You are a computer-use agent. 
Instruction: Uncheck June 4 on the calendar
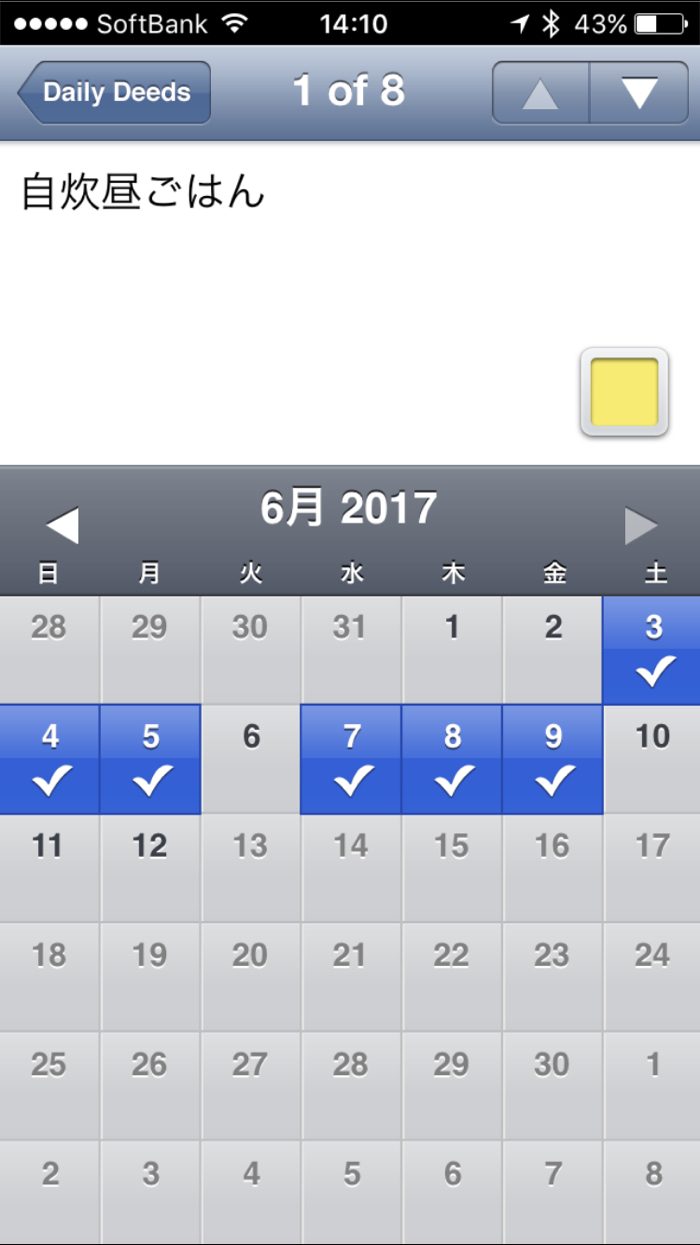tap(50, 759)
